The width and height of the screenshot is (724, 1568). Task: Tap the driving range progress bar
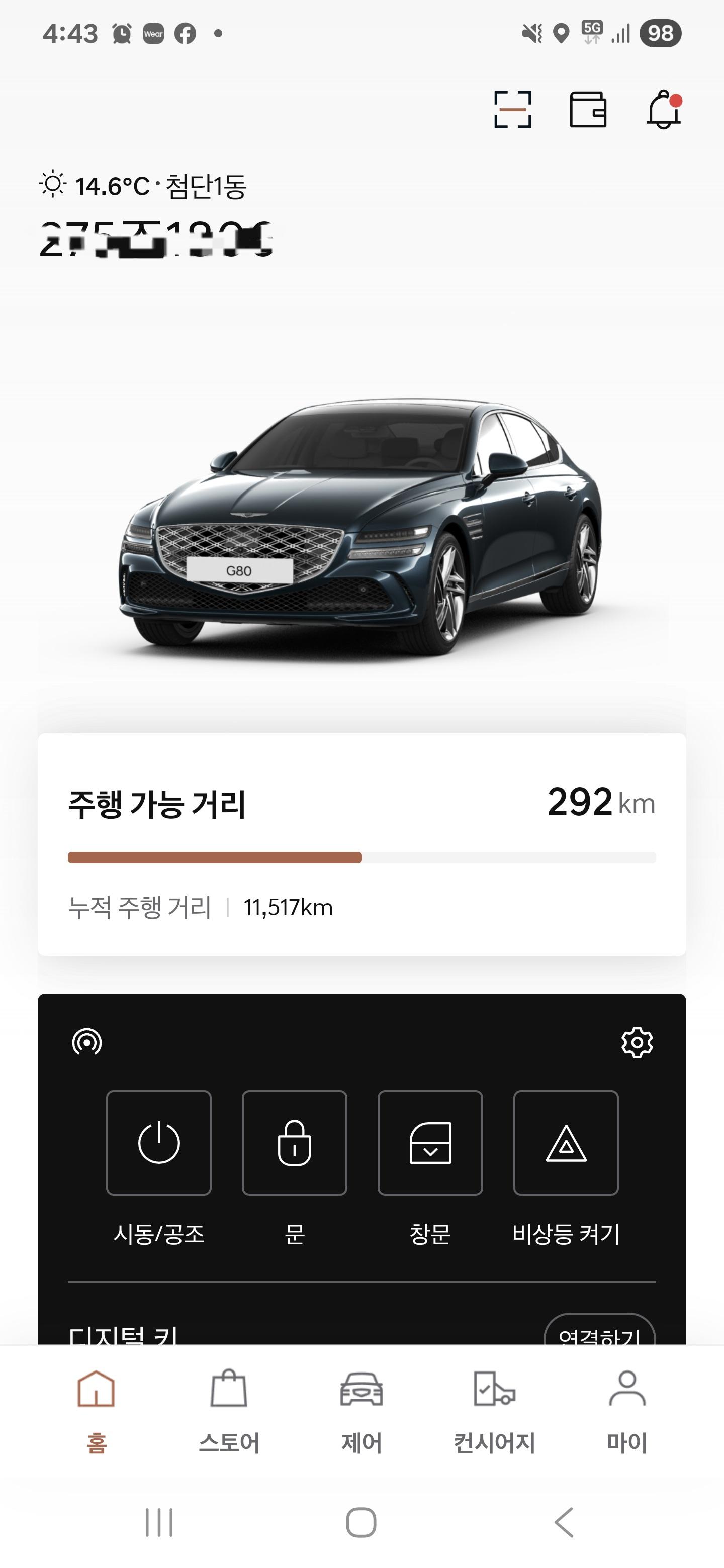[361, 858]
